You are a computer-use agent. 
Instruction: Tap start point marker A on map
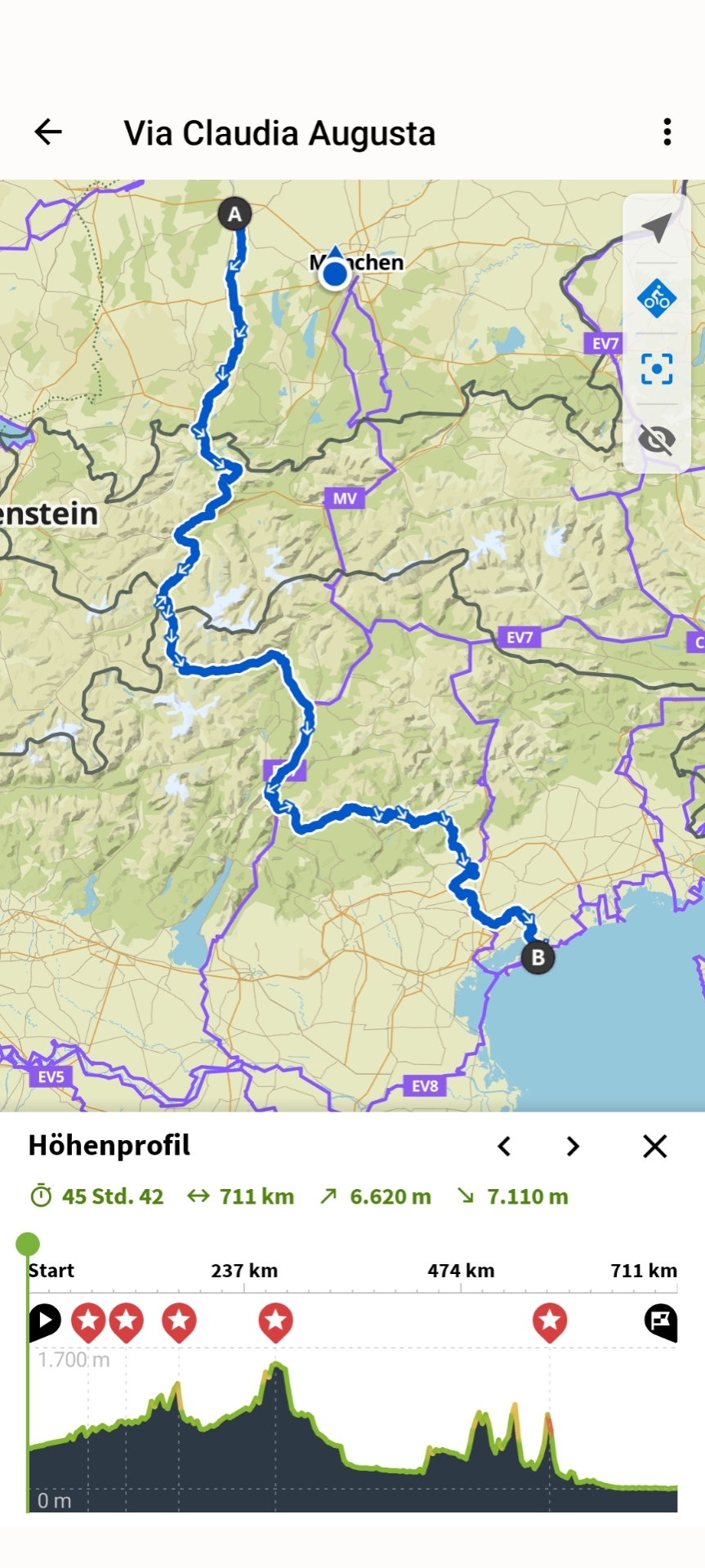234,215
